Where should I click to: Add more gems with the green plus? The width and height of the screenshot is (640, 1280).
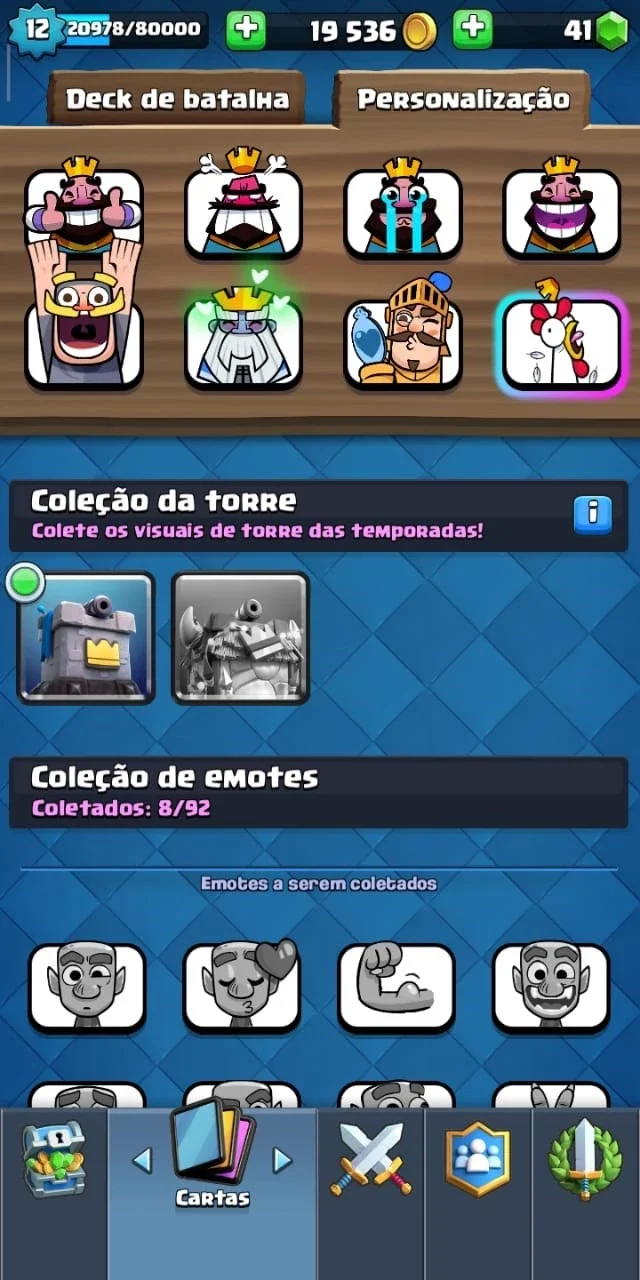tap(473, 30)
